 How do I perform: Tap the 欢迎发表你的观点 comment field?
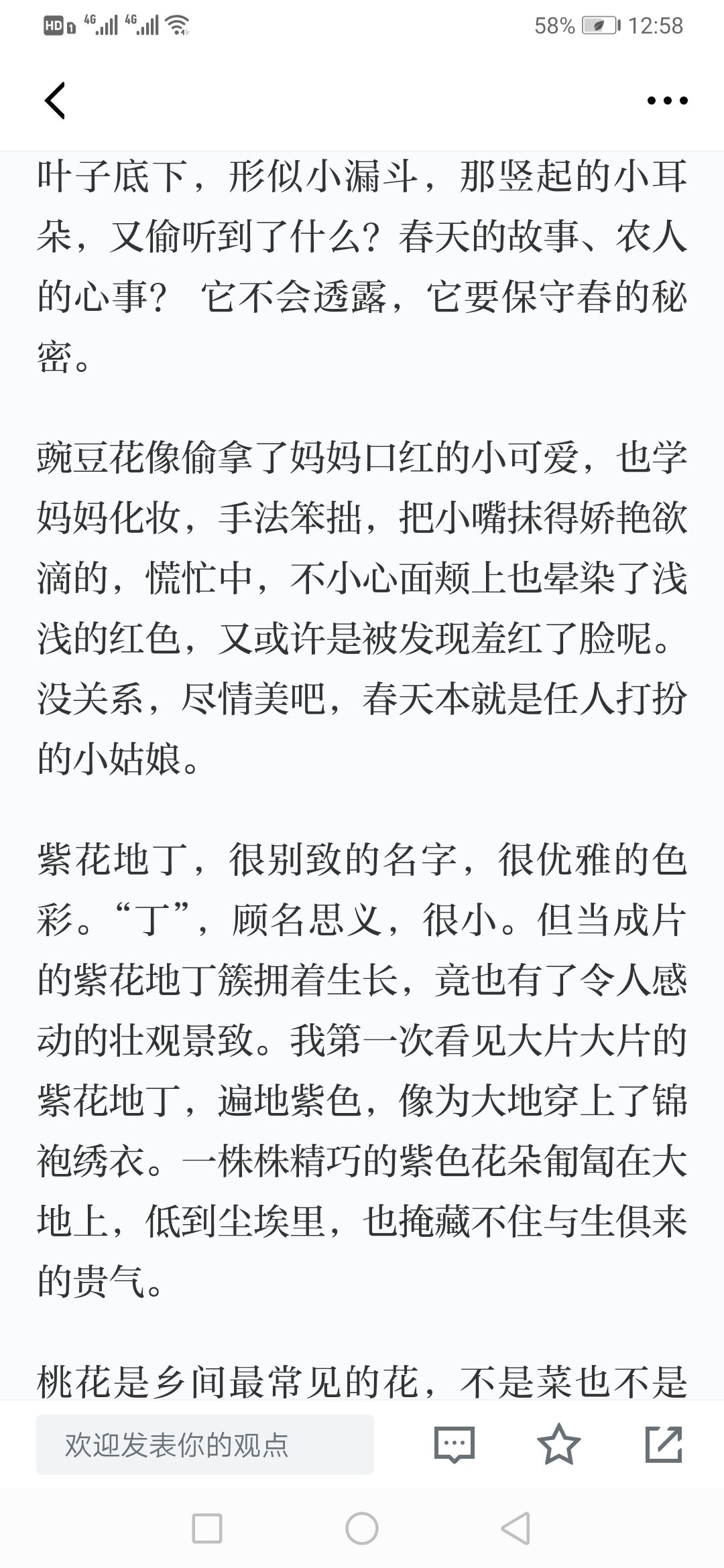205,1445
